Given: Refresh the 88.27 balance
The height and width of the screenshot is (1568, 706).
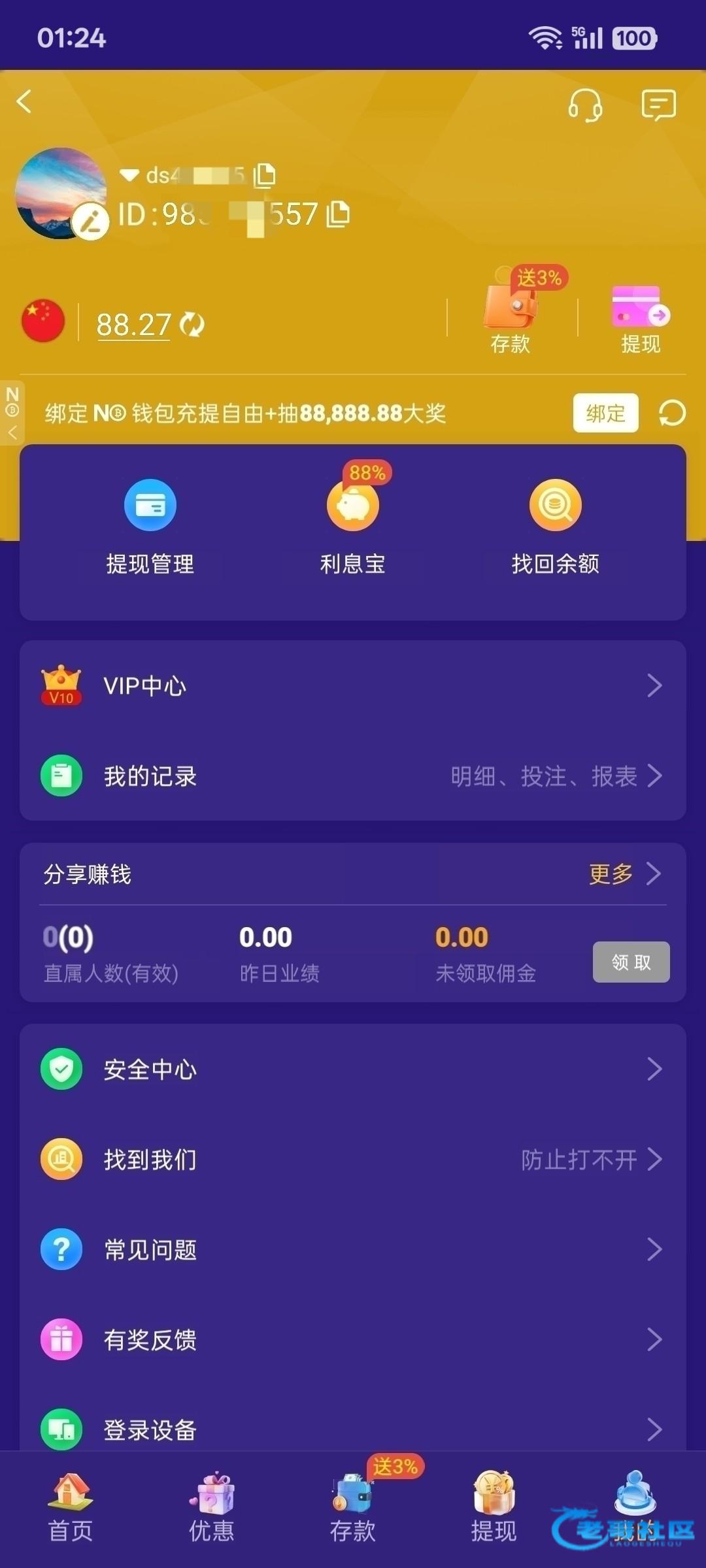Looking at the screenshot, I should pyautogui.click(x=192, y=324).
